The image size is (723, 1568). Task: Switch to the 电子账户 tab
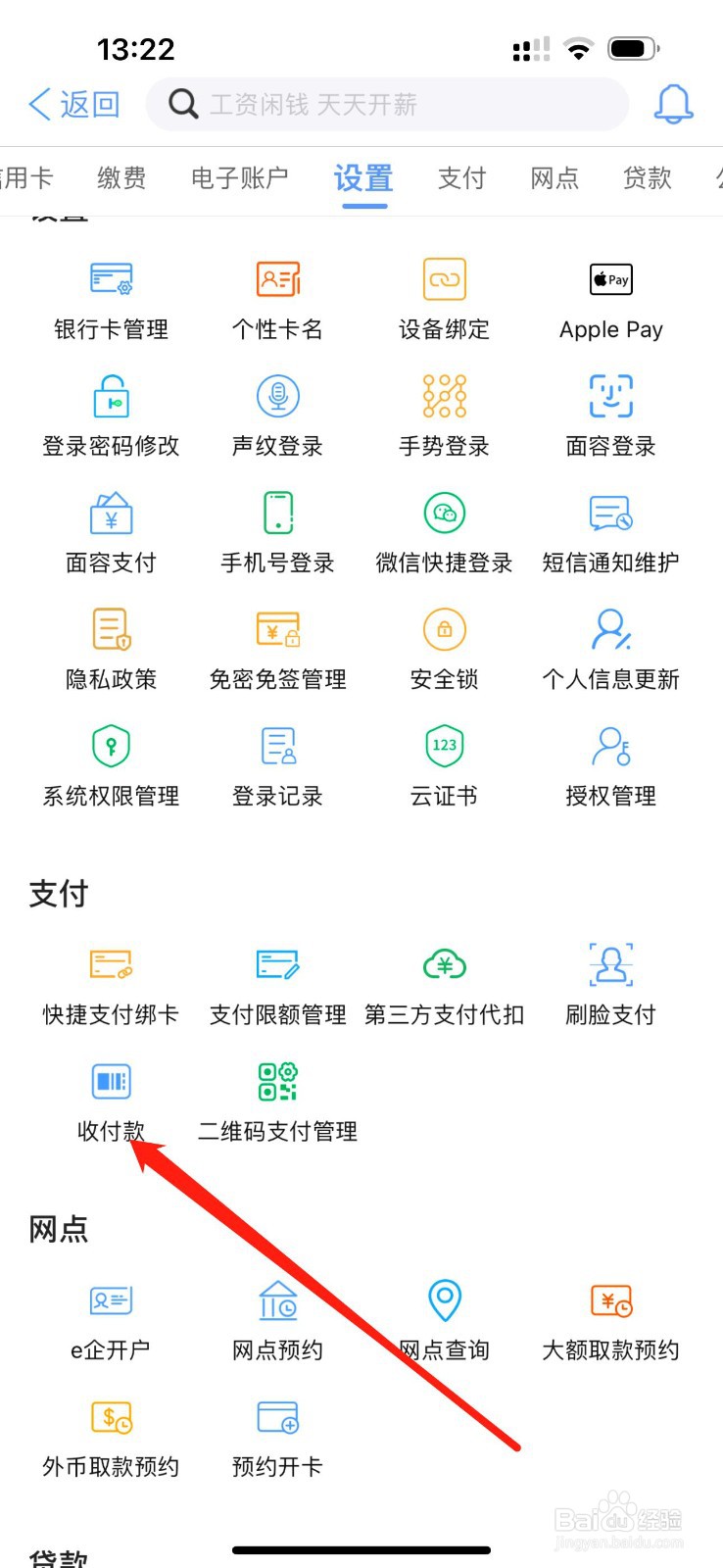tap(239, 178)
